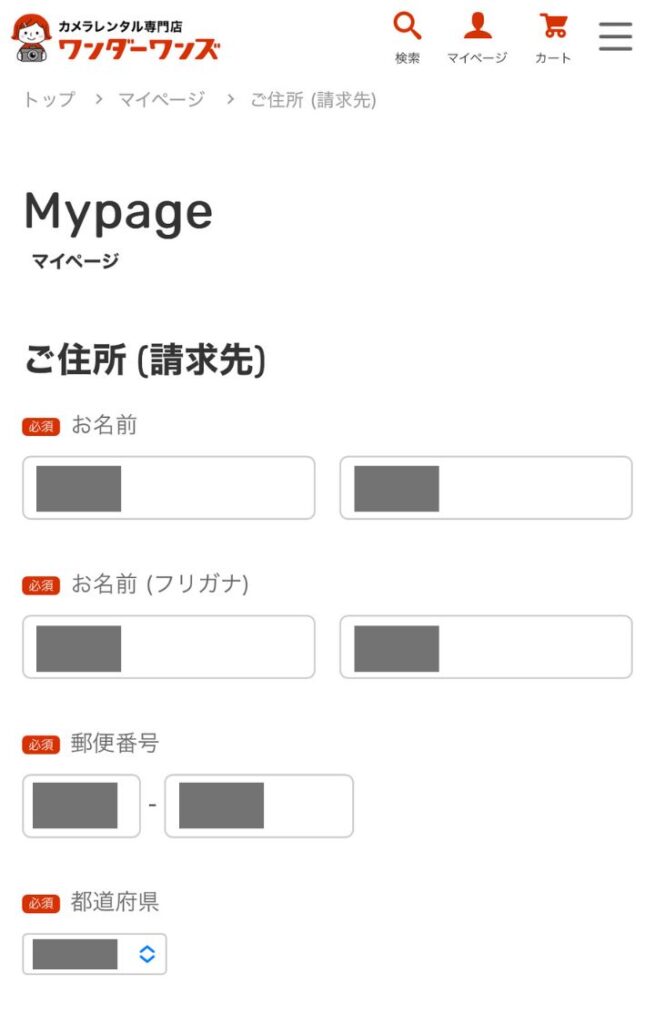Viewport: 655px width, 1024px height.
Task: Go to マイページ from header
Action: (x=477, y=36)
